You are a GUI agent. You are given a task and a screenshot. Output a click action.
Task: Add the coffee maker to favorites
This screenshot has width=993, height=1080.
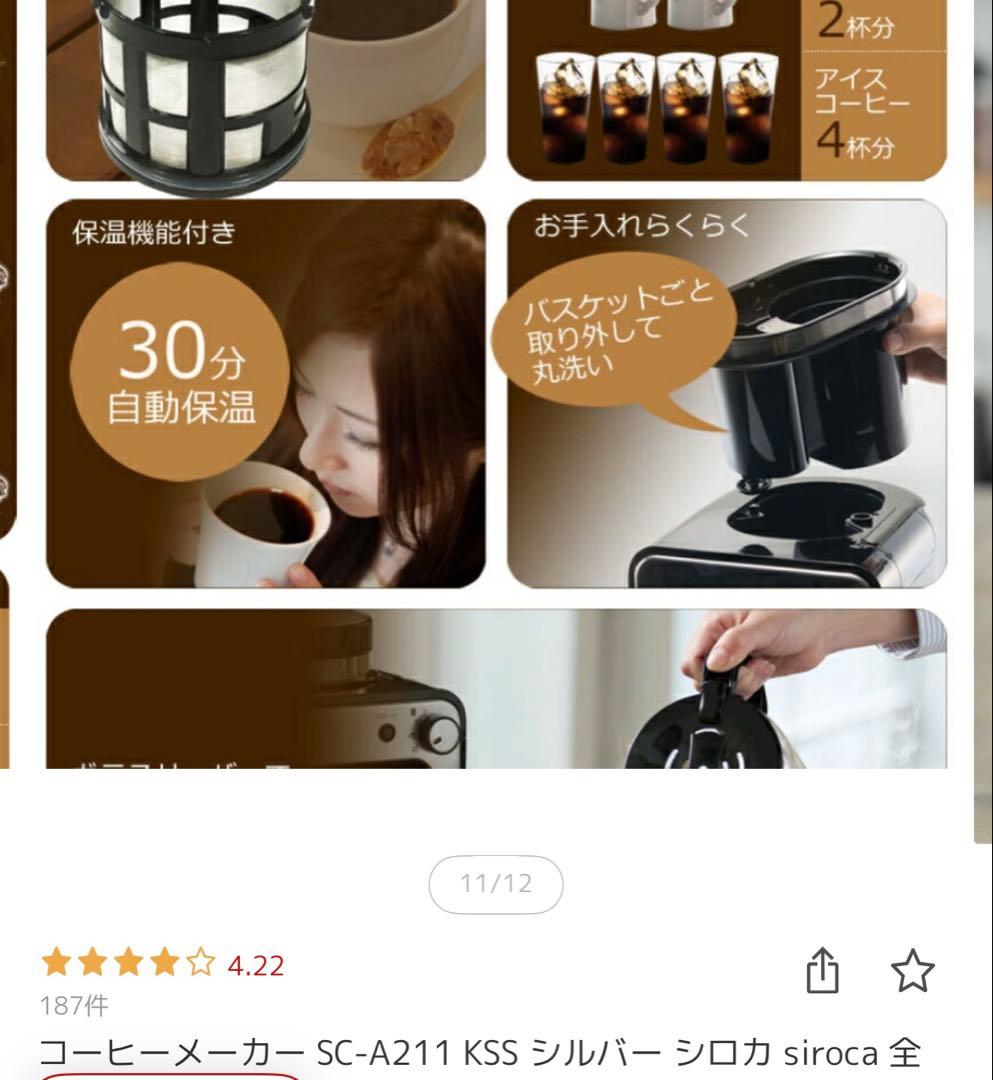912,971
